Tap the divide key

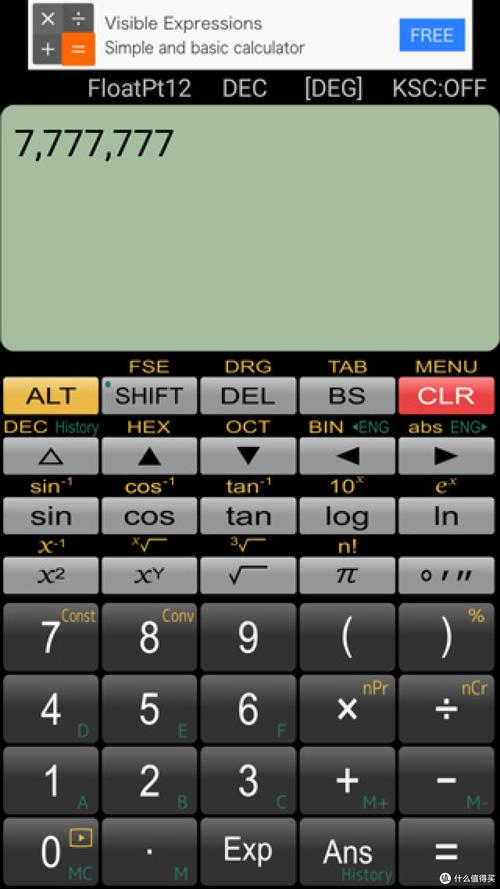pos(446,709)
